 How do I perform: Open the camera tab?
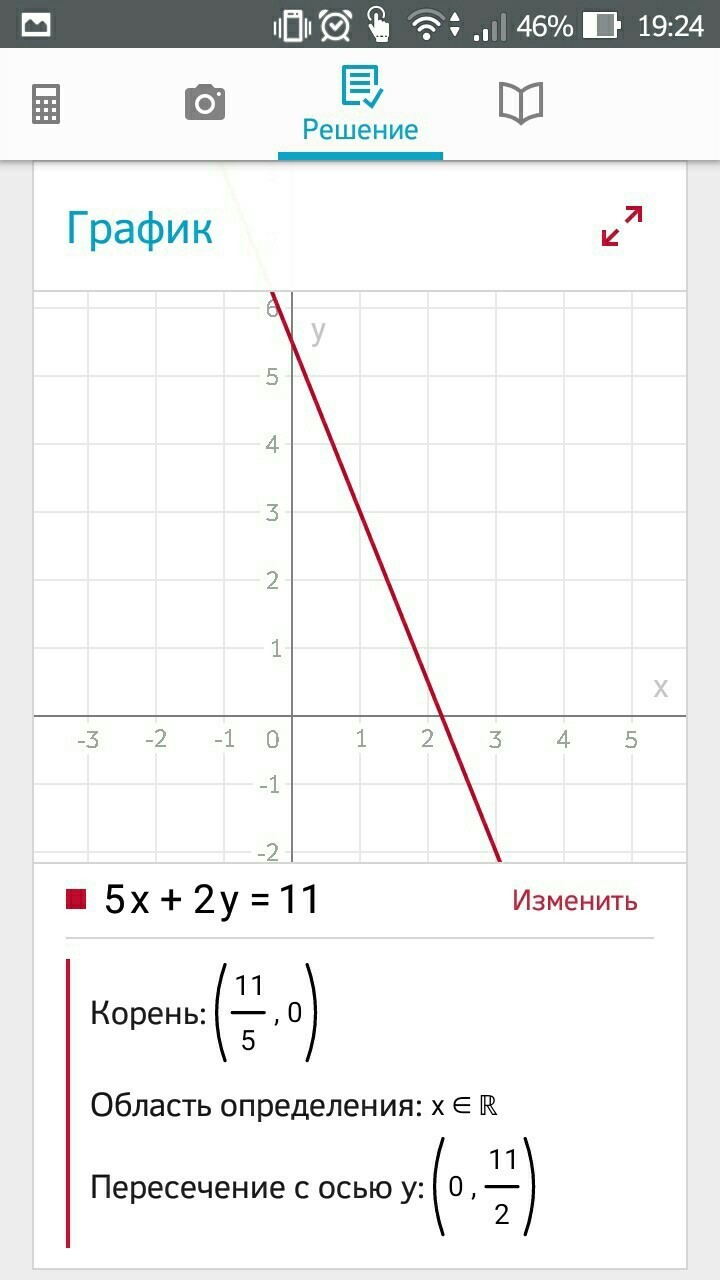coord(205,103)
